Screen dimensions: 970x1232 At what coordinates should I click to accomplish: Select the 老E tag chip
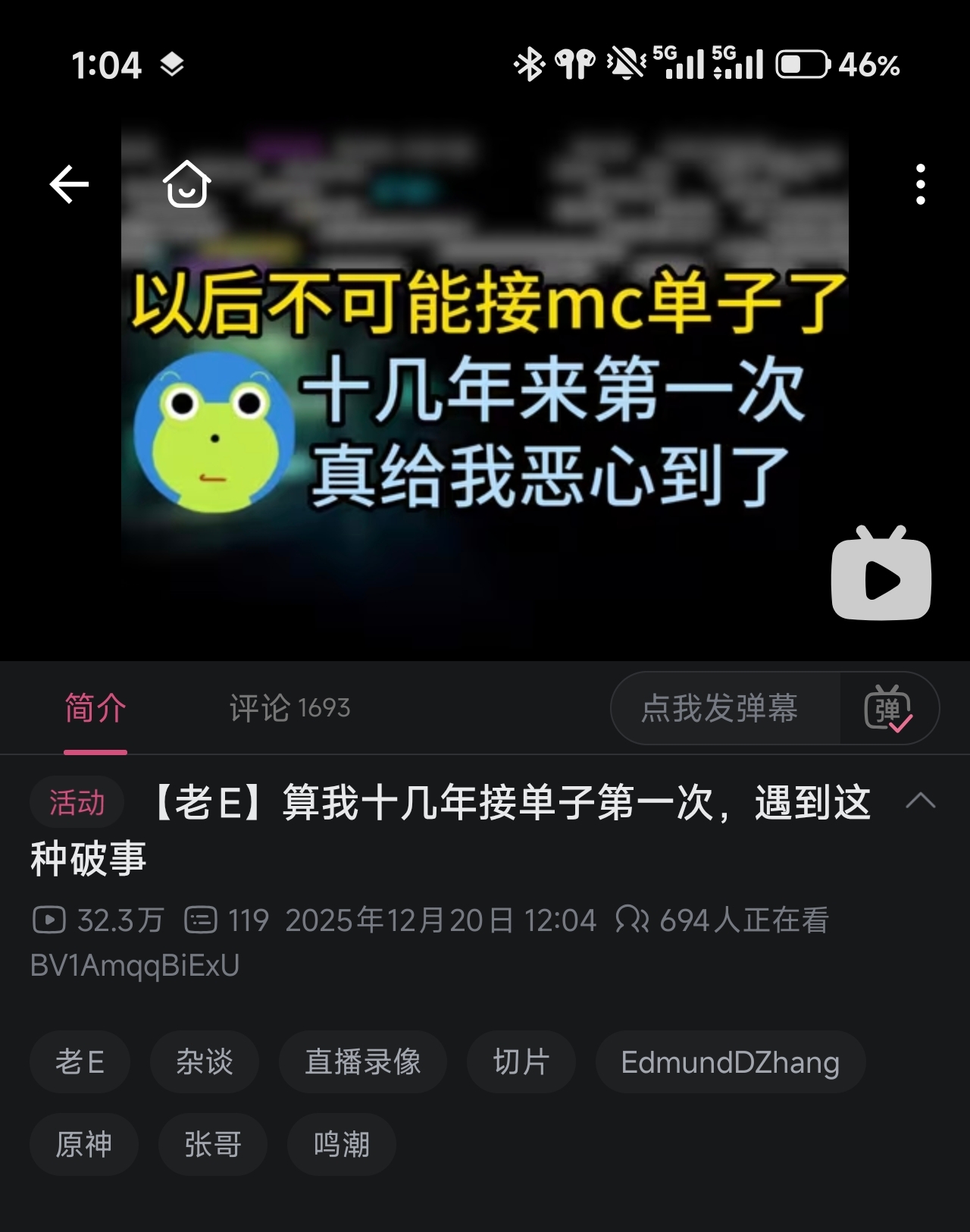pyautogui.click(x=80, y=1061)
